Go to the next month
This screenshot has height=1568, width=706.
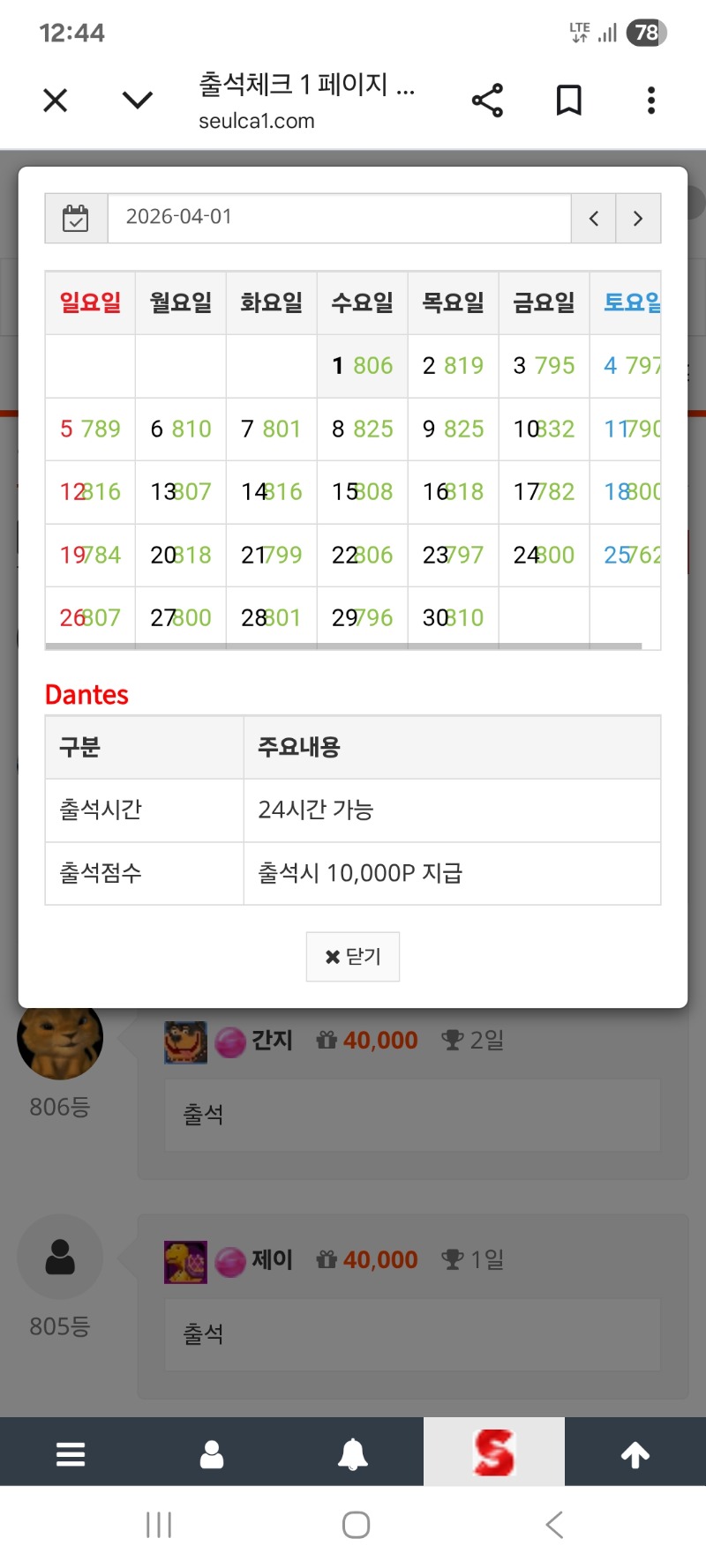pos(638,219)
